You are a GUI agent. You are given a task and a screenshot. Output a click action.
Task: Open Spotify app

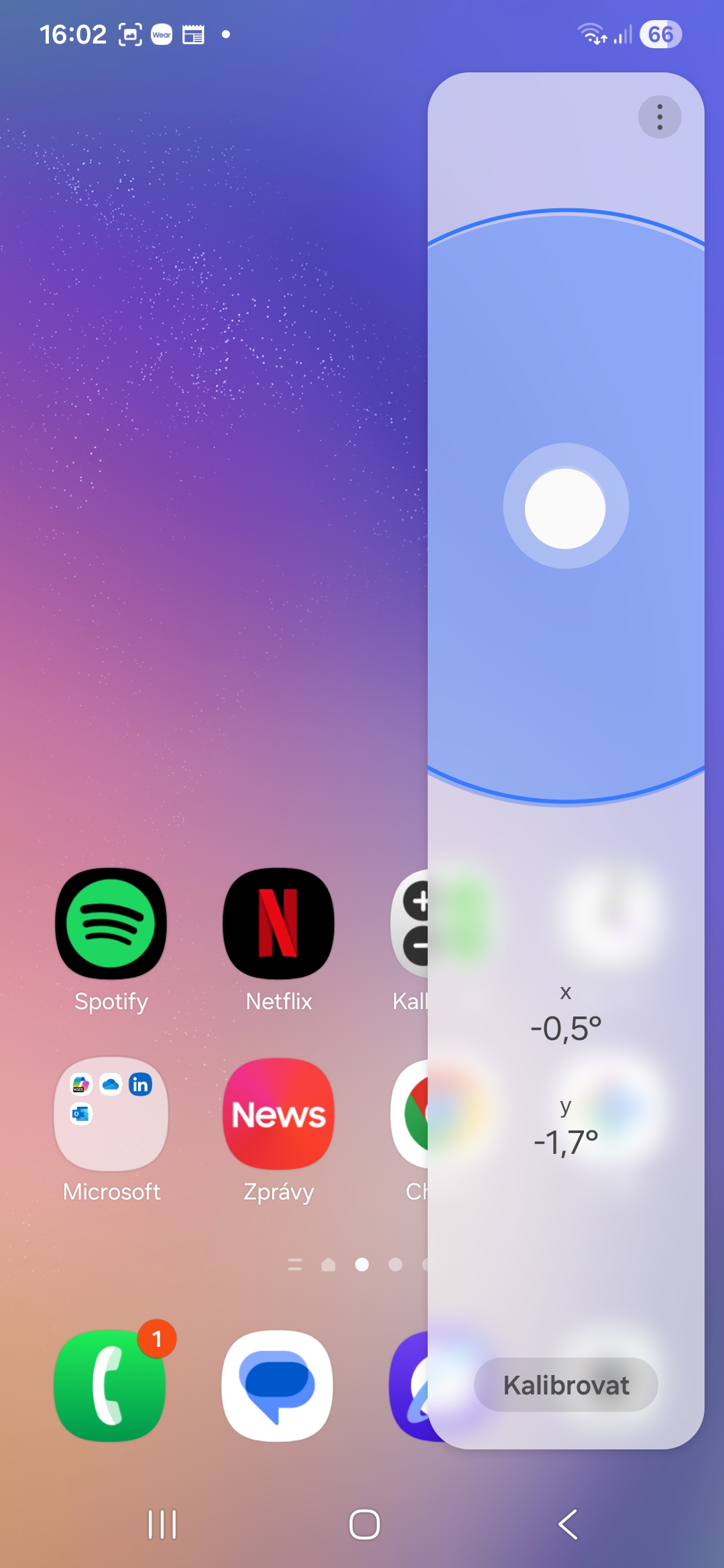click(x=111, y=924)
